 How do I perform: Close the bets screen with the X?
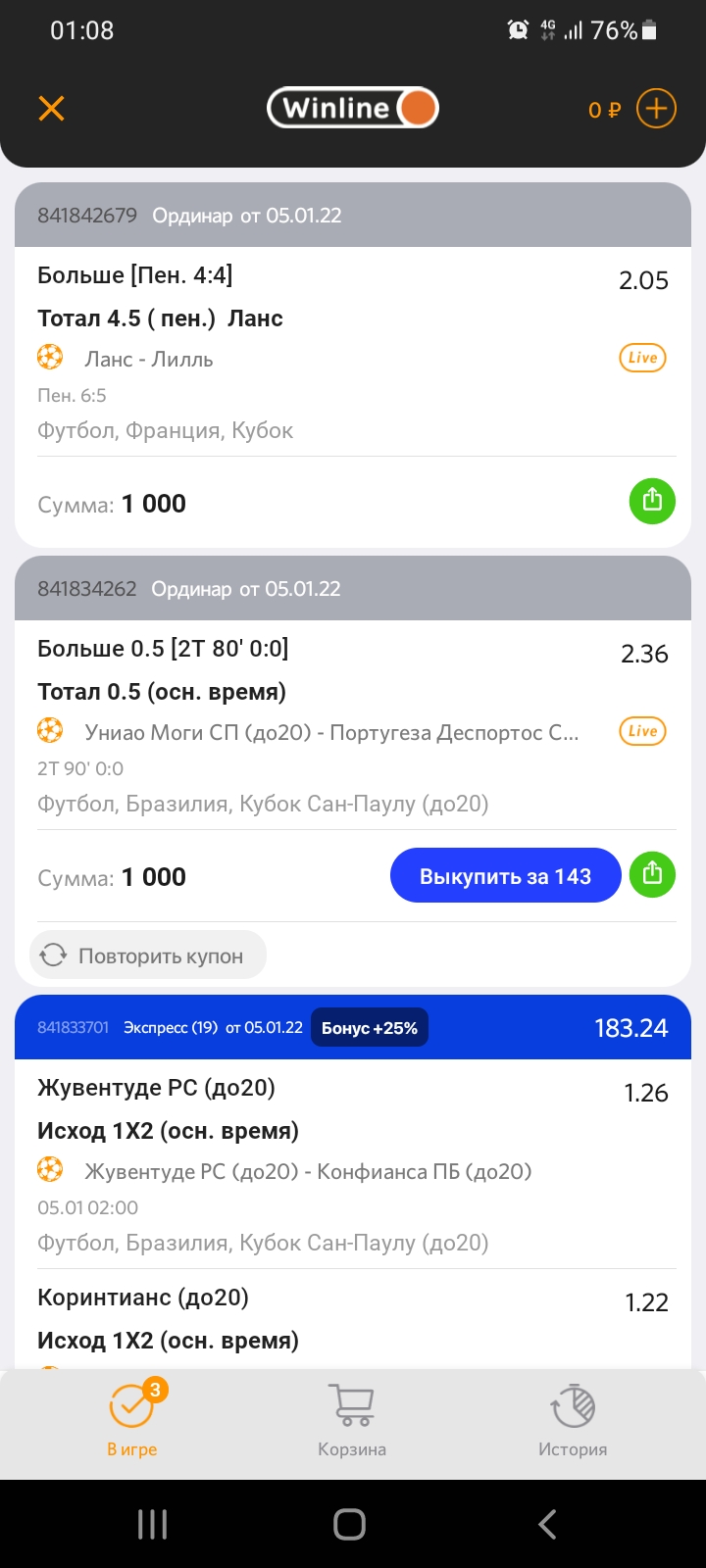point(51,108)
